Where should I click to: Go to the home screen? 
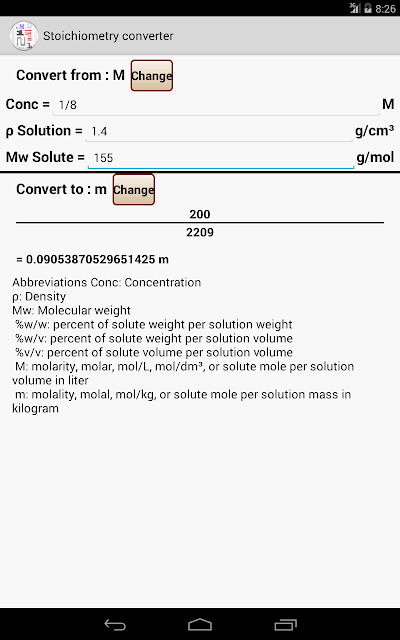[x=200, y=624]
